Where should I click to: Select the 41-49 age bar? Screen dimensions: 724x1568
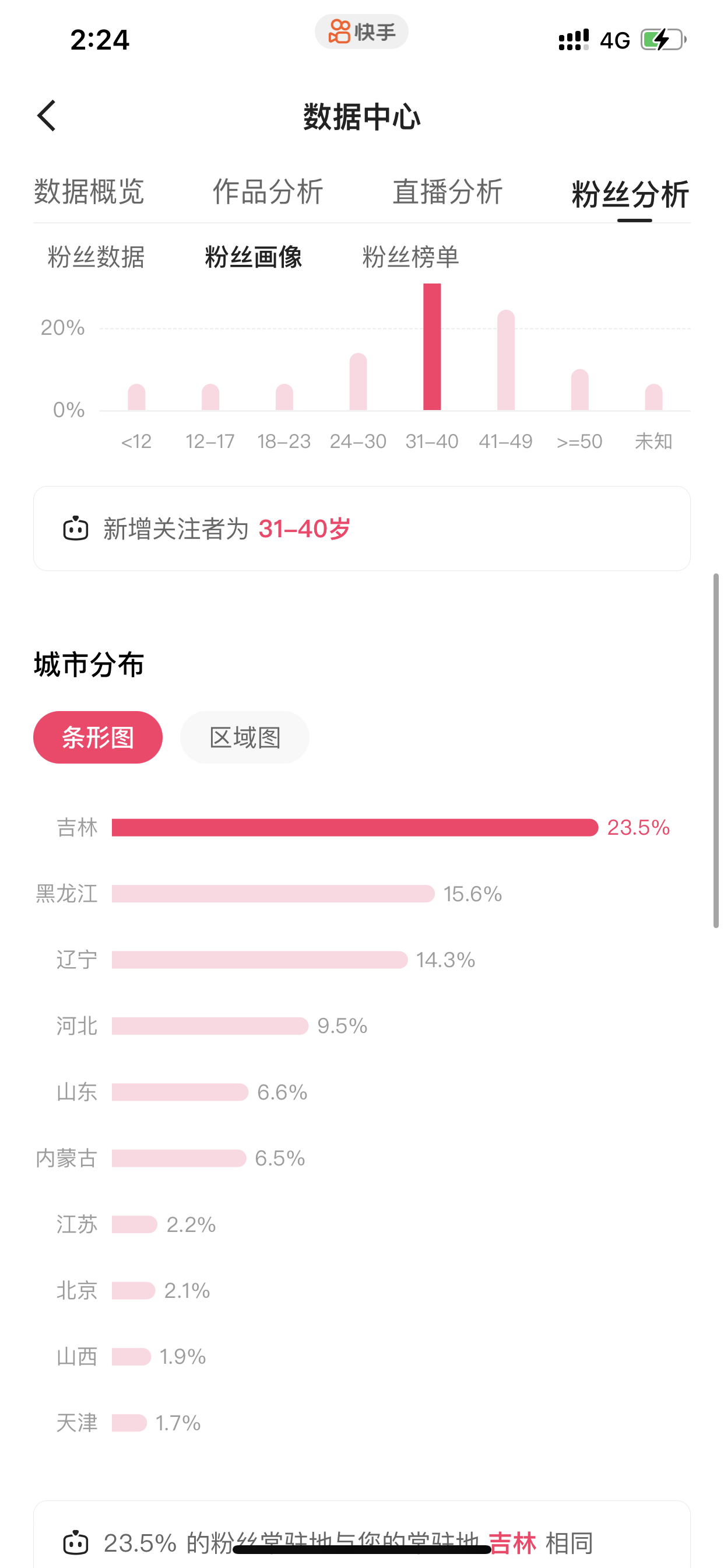(x=505, y=360)
